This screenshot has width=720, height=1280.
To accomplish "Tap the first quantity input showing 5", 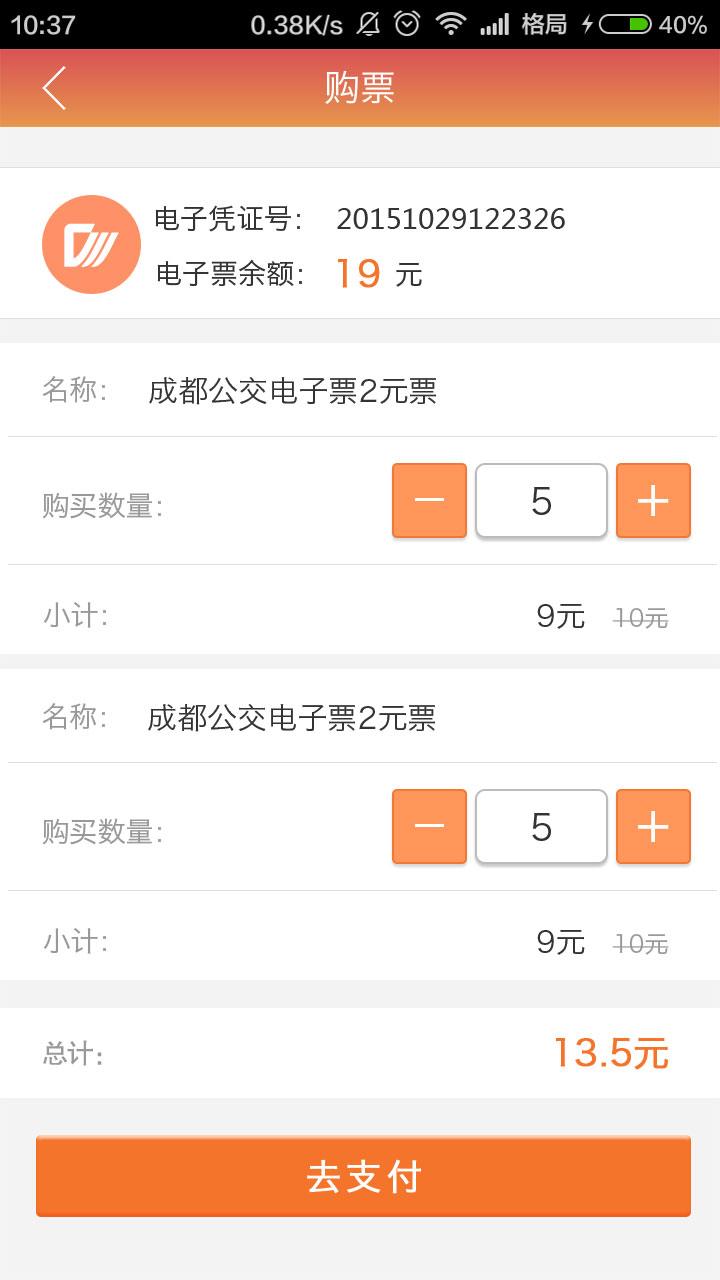I will tap(541, 501).
